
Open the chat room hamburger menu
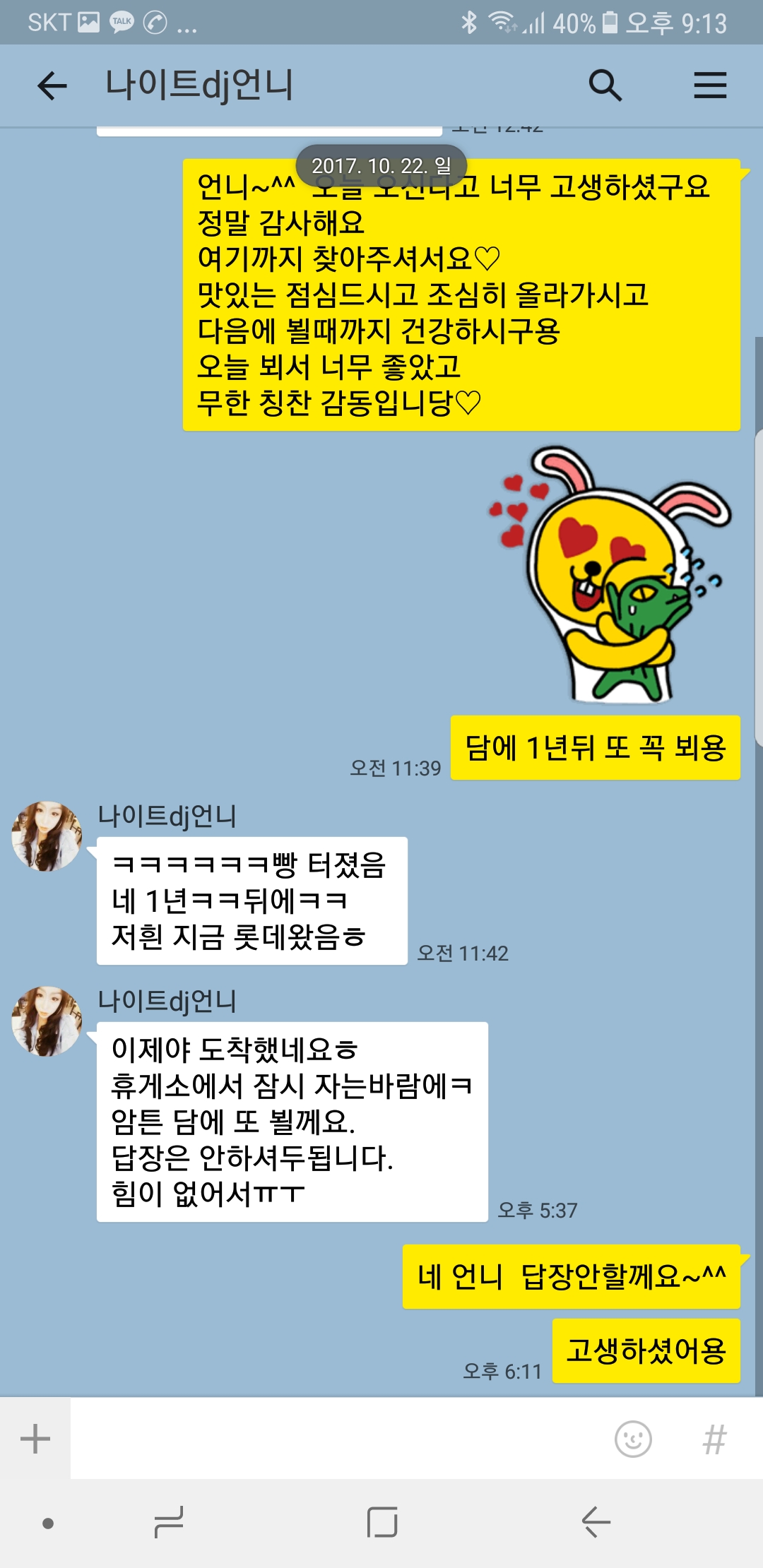pyautogui.click(x=710, y=86)
